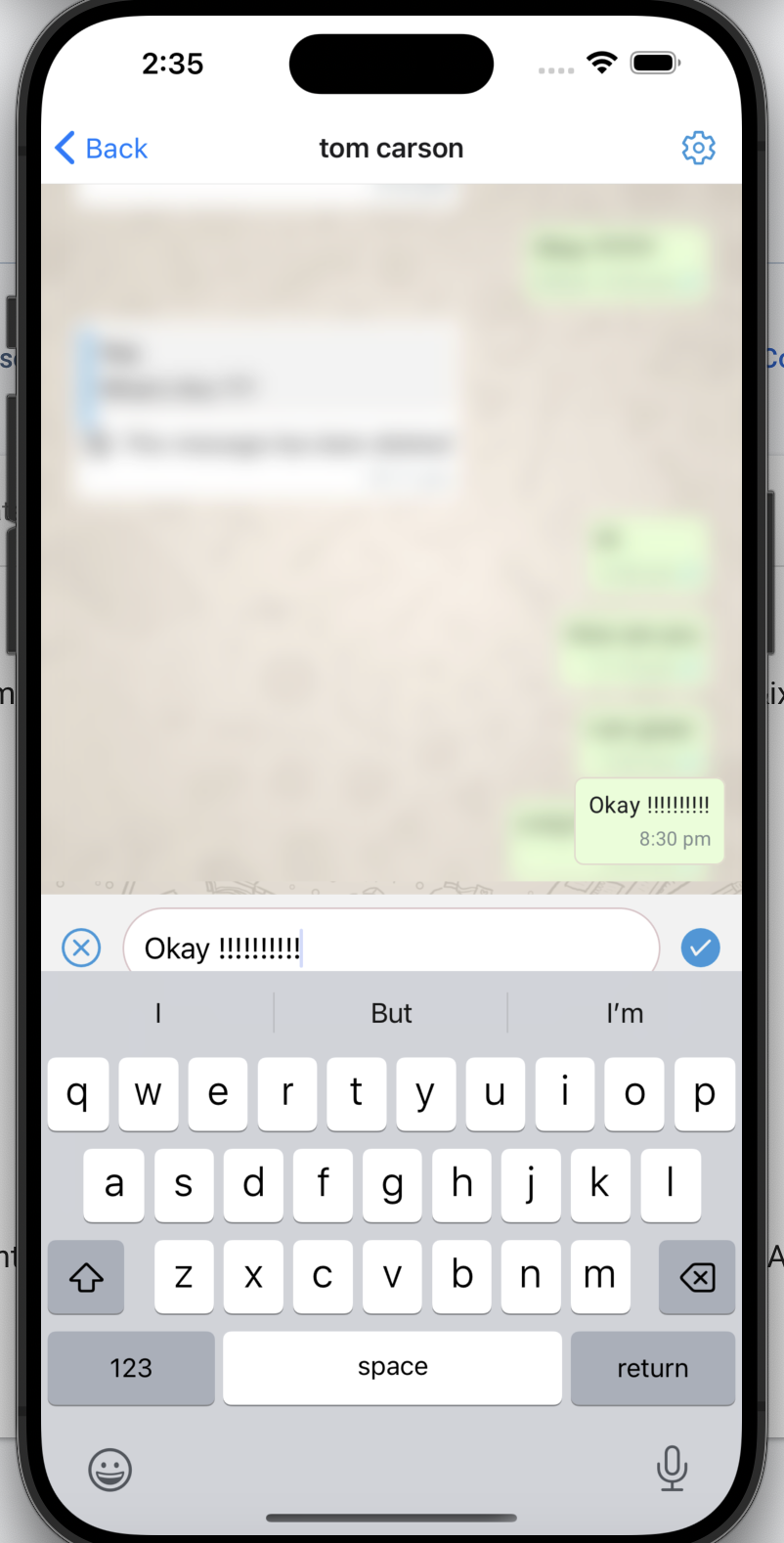Tap the "Okay !!!!!!!!!!" message bubble

649,821
